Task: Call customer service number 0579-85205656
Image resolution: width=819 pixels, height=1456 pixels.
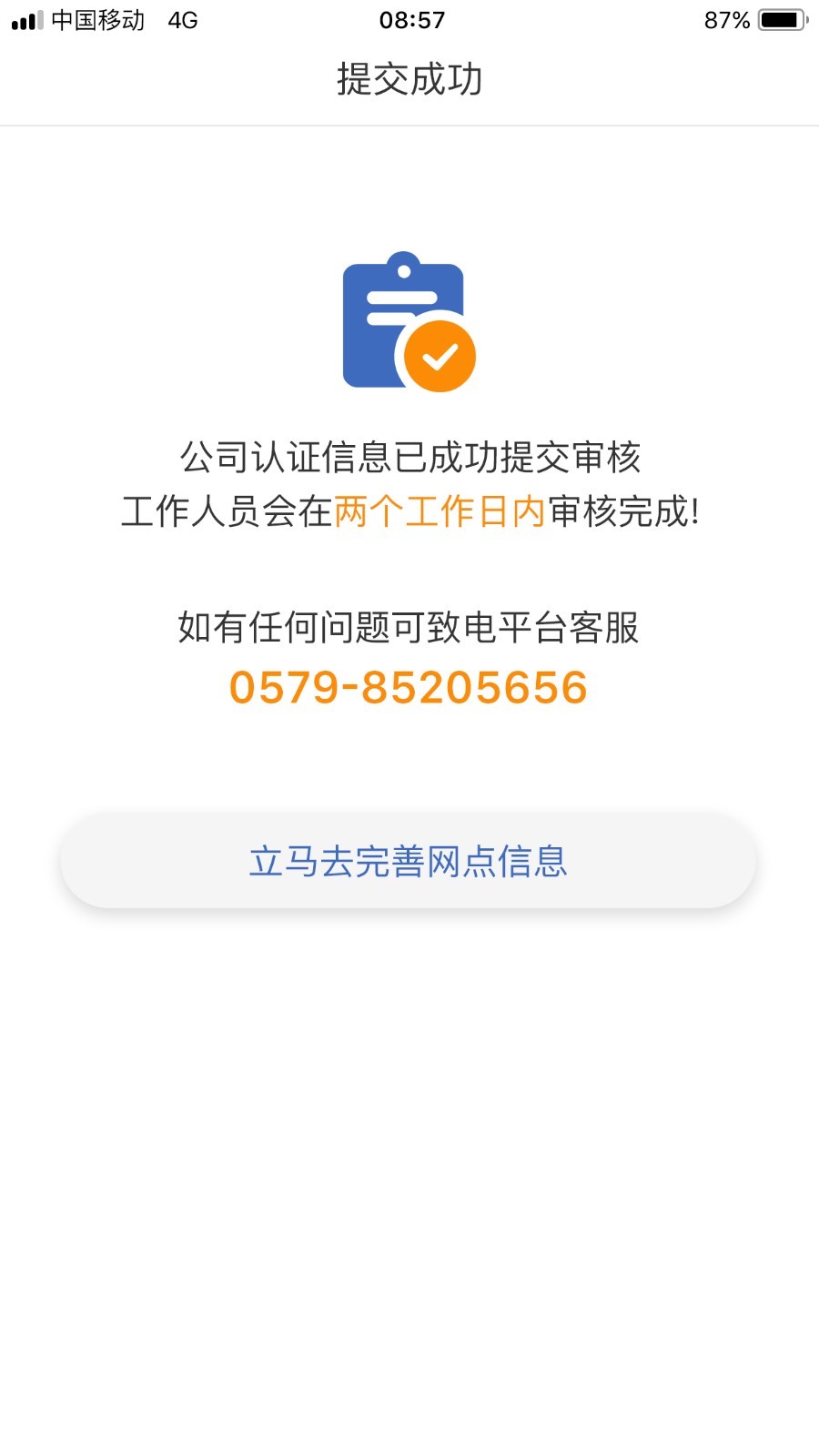Action: point(409,689)
